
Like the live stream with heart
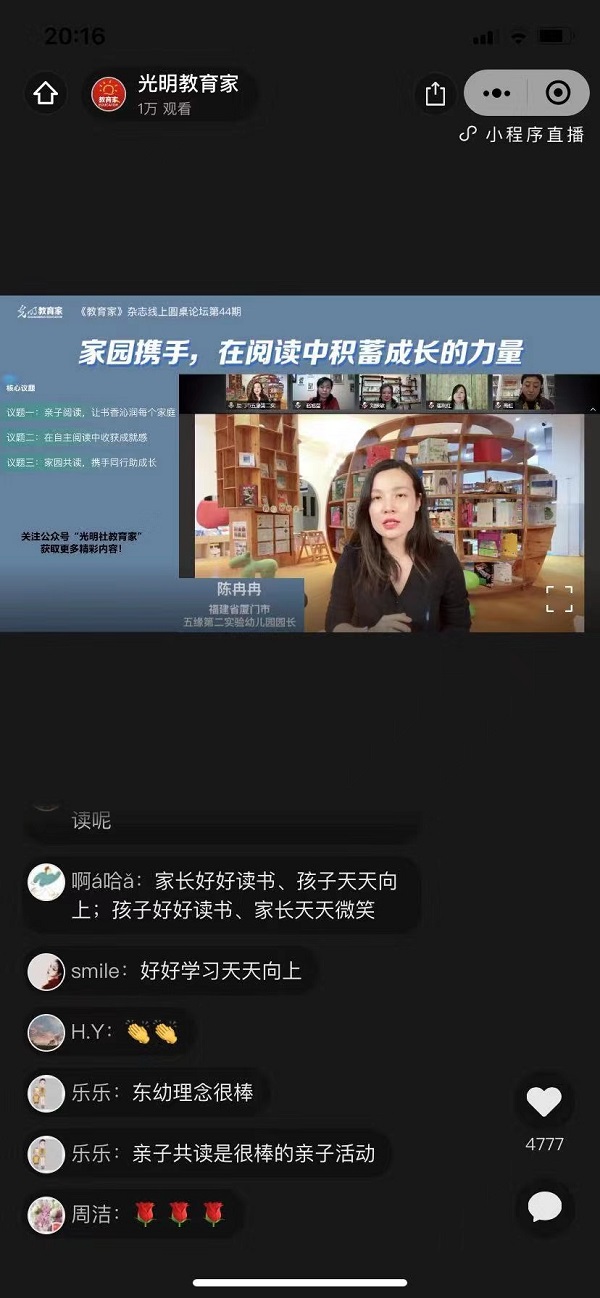544,1101
